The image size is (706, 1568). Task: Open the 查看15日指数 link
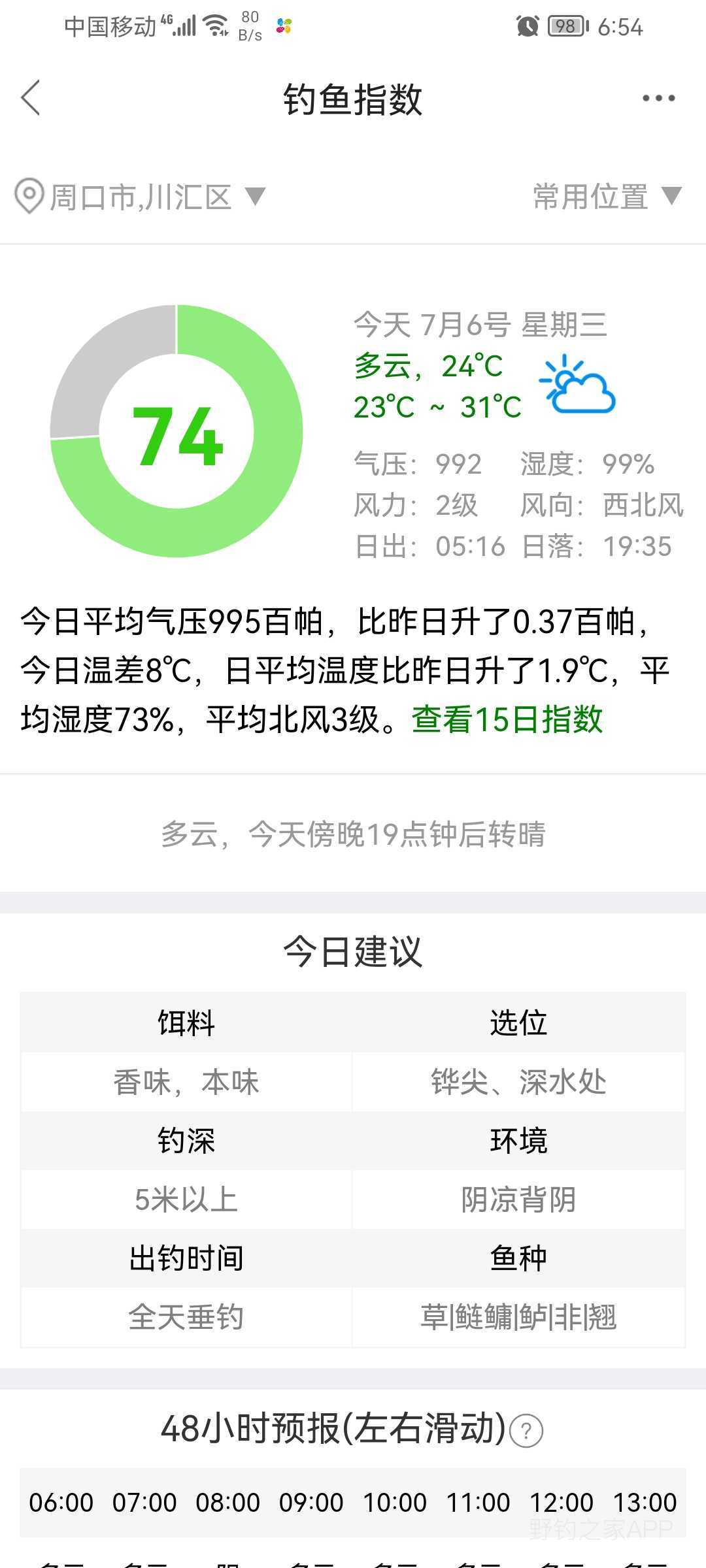507,719
